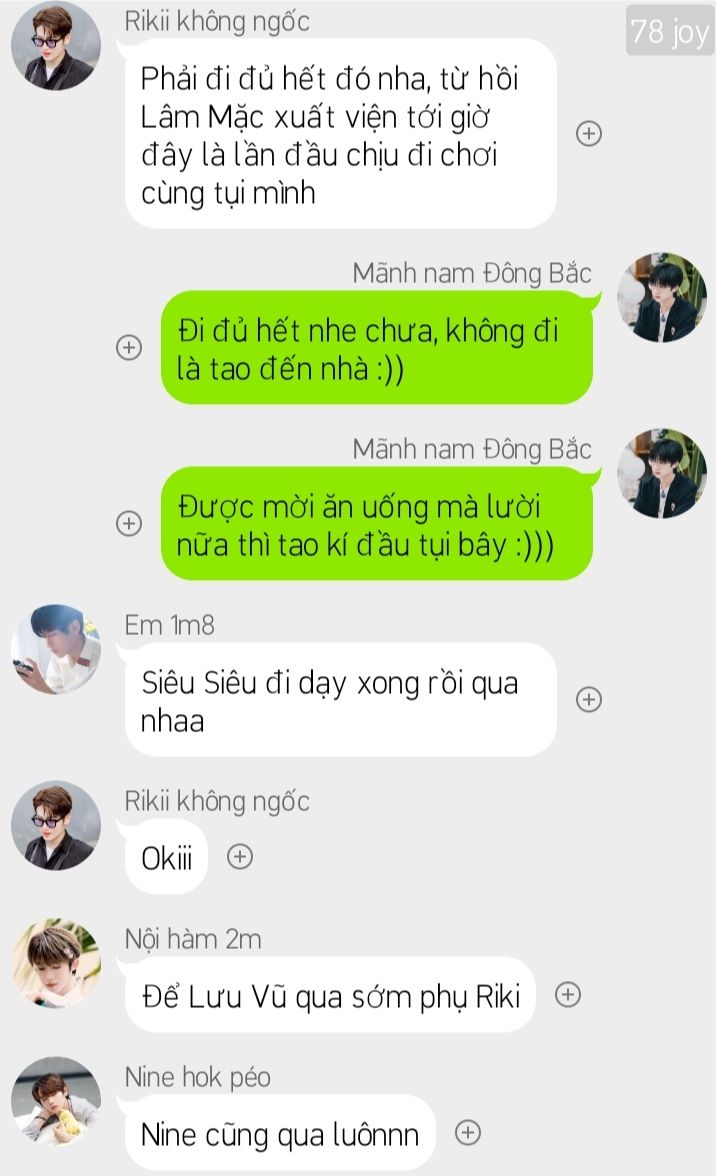The width and height of the screenshot is (716, 1176).
Task: View Nine hok péo's profile avatar
Action: tap(56, 1101)
